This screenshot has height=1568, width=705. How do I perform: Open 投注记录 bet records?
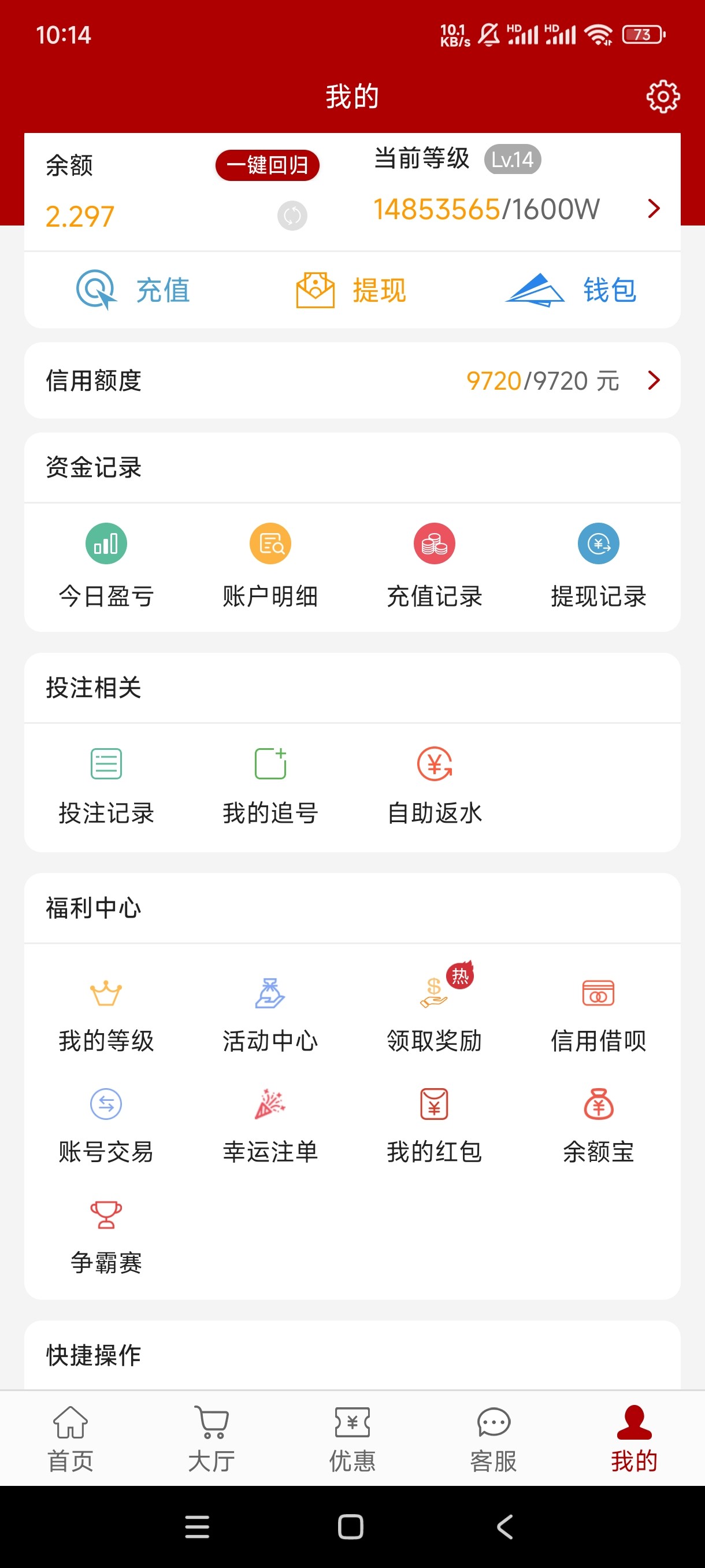[106, 785]
